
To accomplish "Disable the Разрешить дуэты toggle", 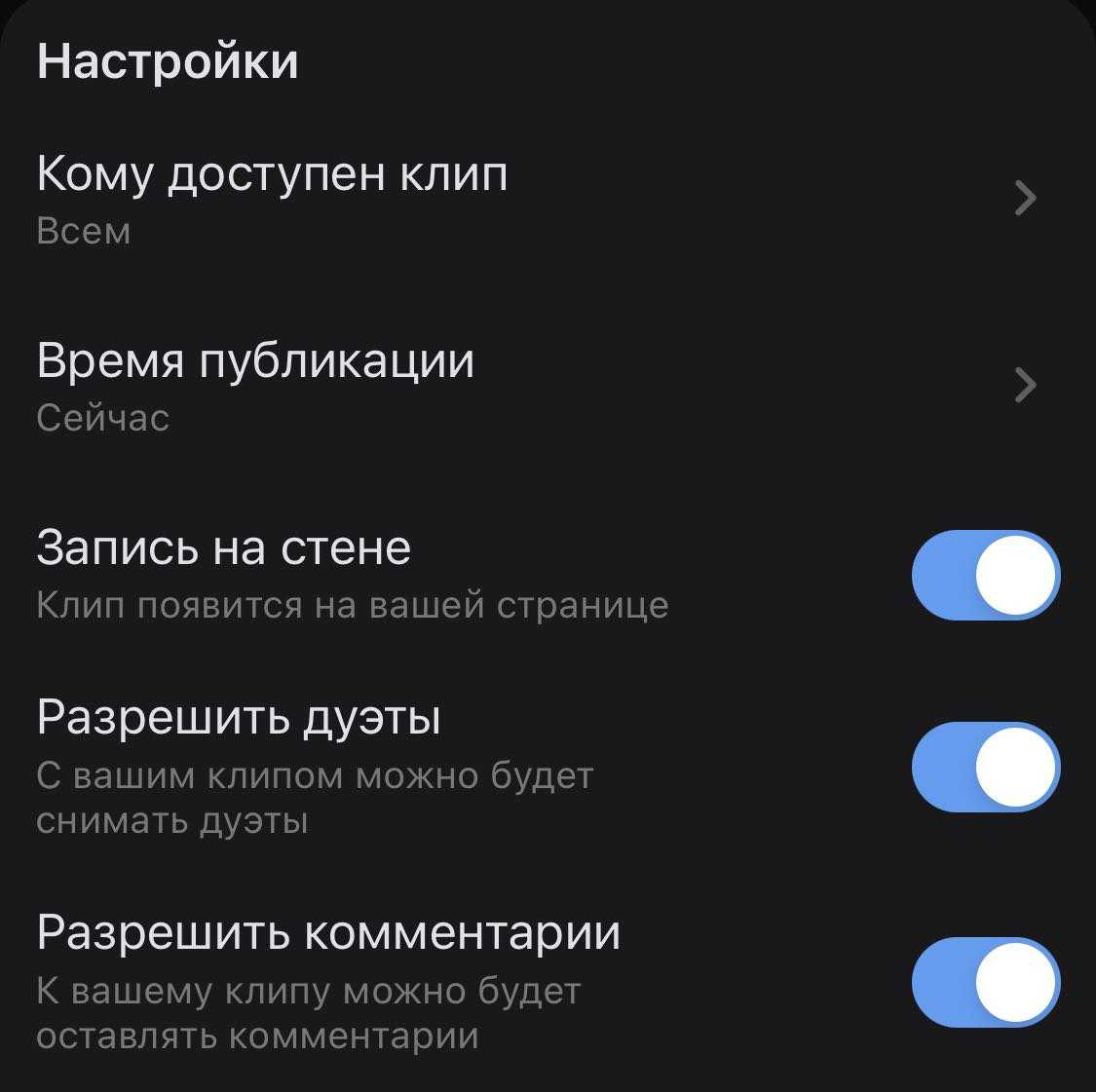I will tap(985, 767).
